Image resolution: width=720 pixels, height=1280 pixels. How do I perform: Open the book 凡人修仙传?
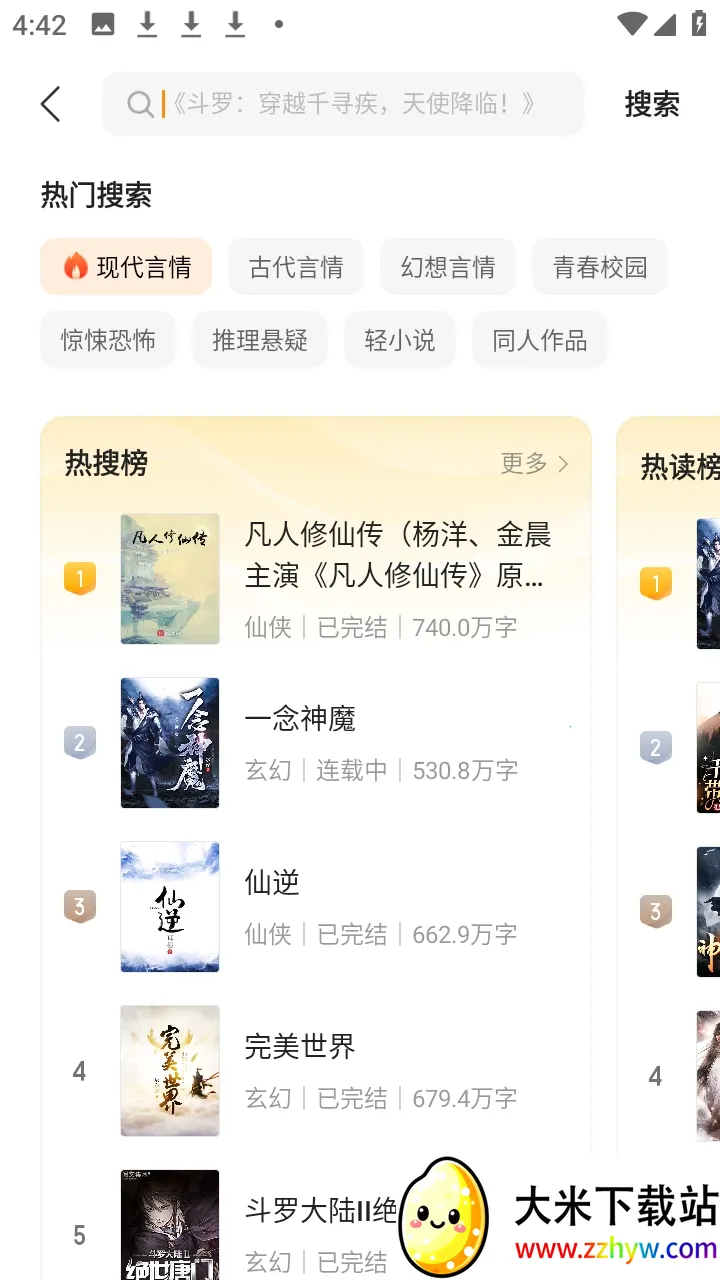[398, 578]
